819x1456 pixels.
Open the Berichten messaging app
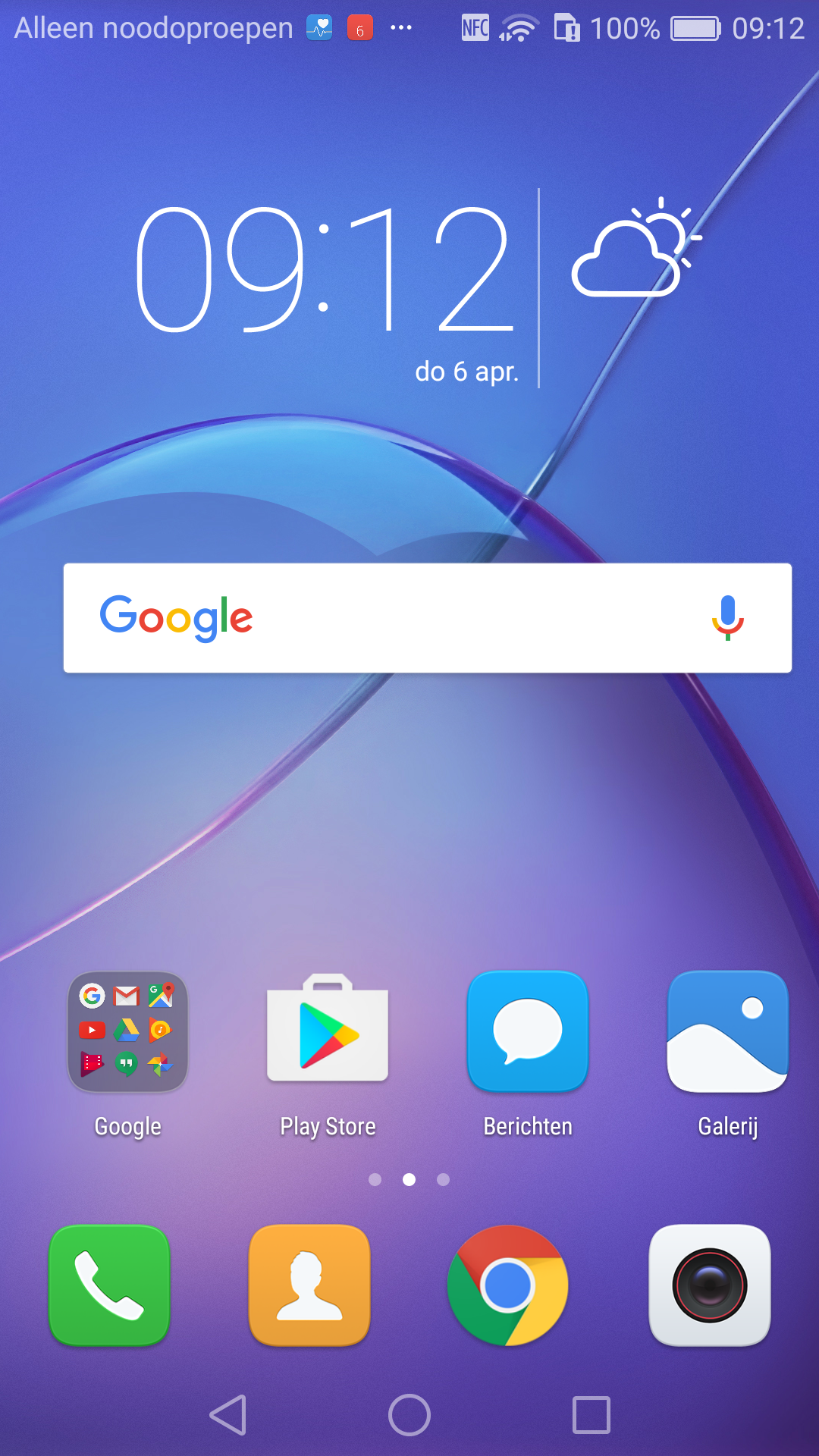coord(528,1031)
